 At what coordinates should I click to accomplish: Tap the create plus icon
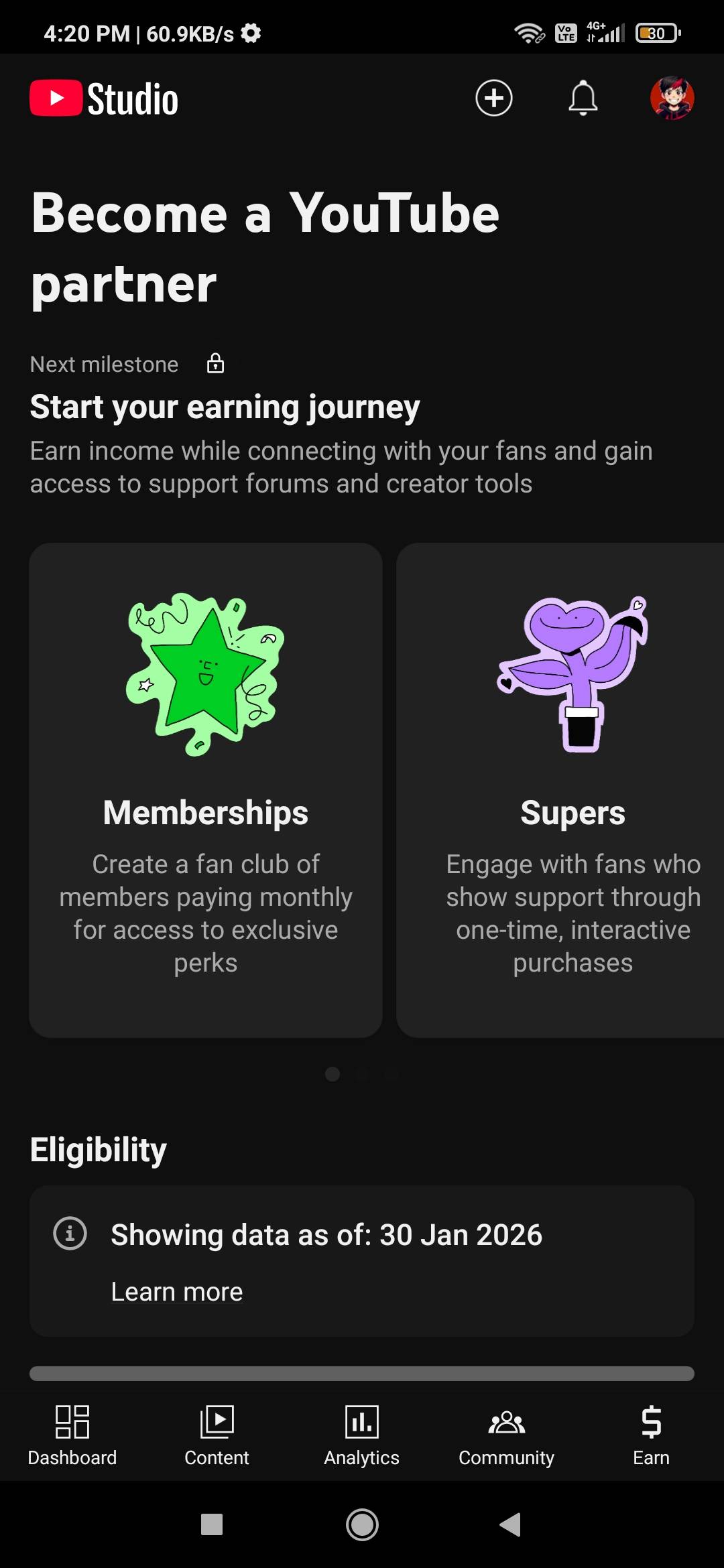(x=494, y=98)
